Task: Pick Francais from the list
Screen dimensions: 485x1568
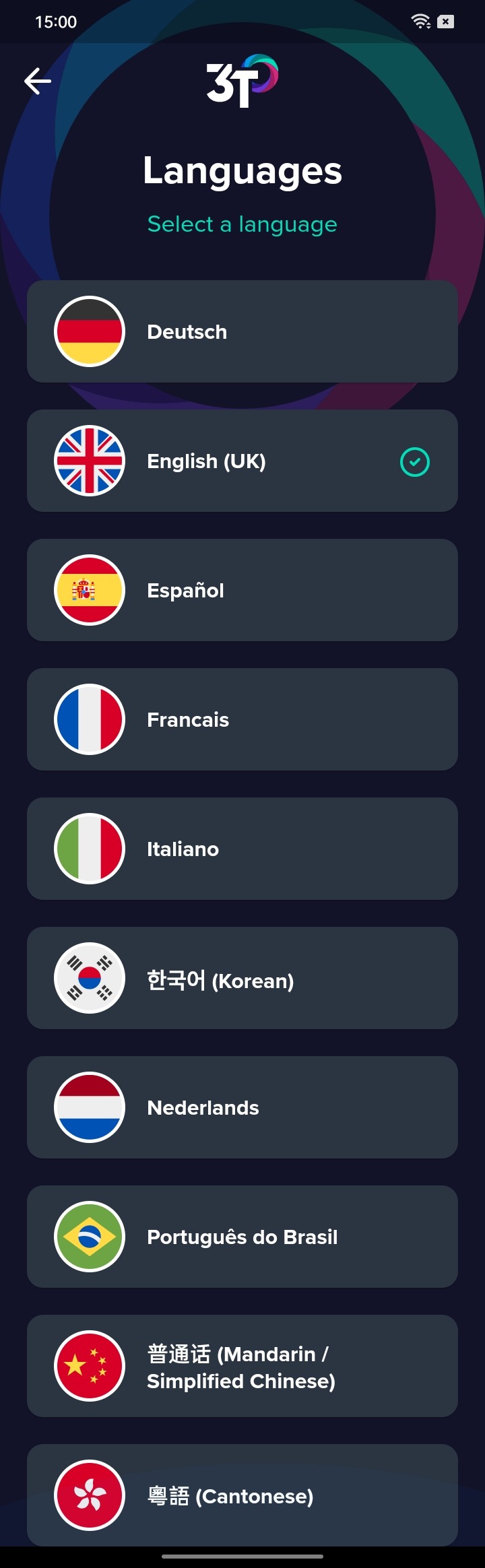Action: tap(243, 719)
